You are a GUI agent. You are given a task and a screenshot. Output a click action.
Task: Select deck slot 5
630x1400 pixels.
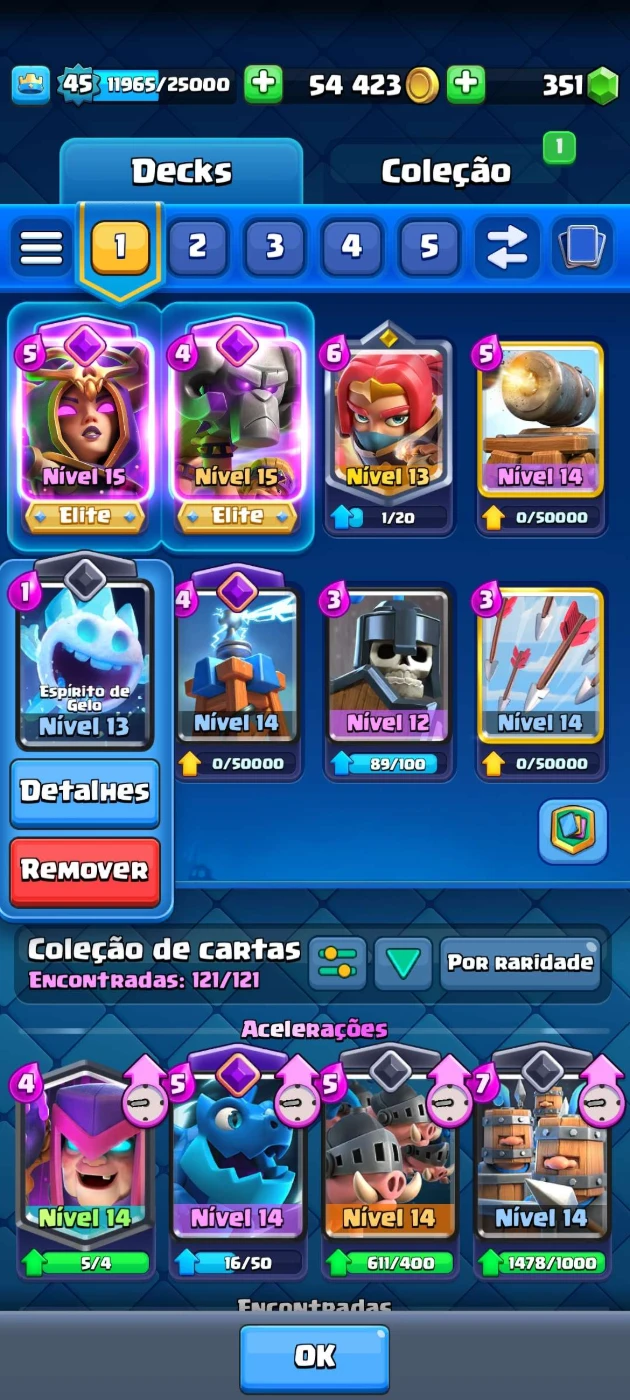(x=429, y=247)
